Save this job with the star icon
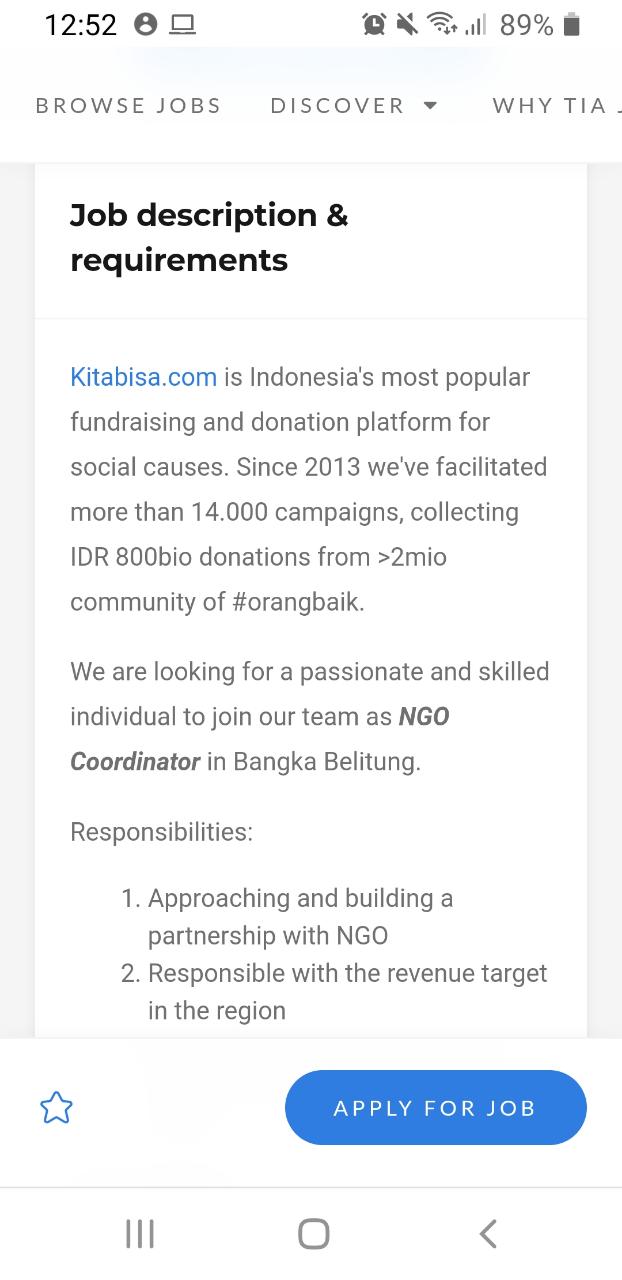Screen dimensions: 622x1280 56,1107
